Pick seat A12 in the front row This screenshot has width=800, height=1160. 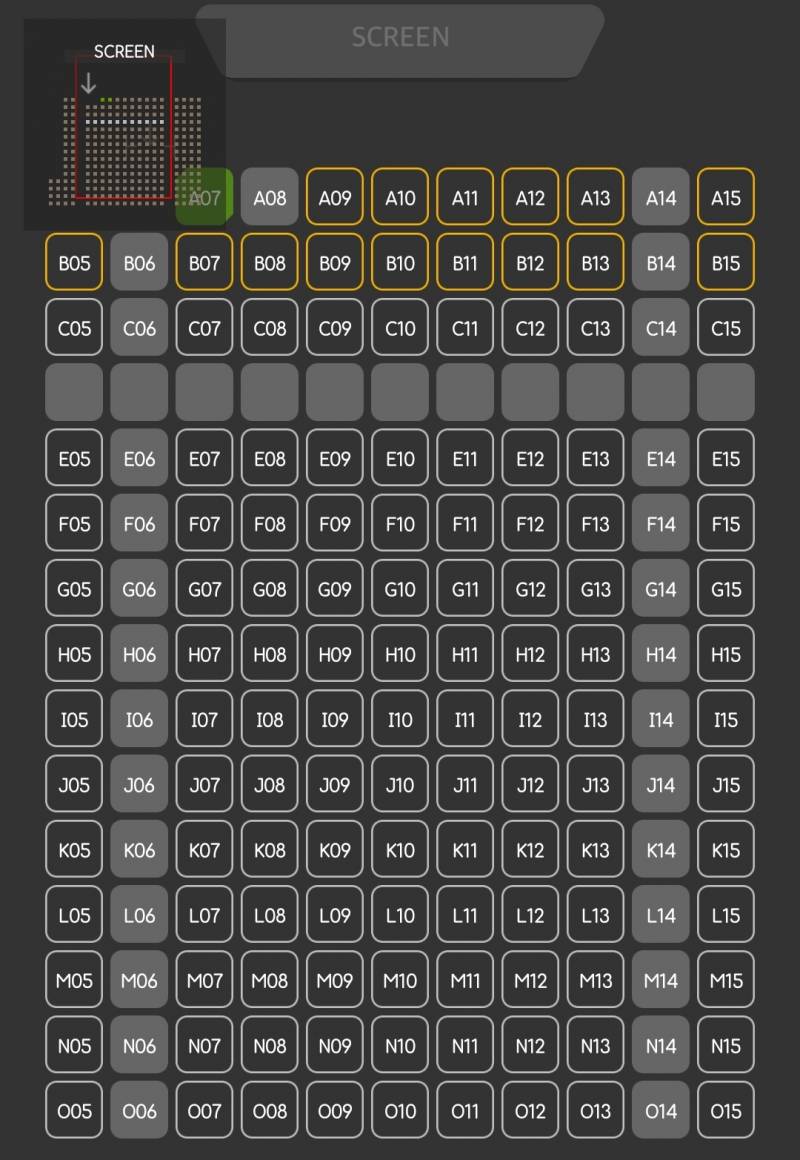pos(530,197)
